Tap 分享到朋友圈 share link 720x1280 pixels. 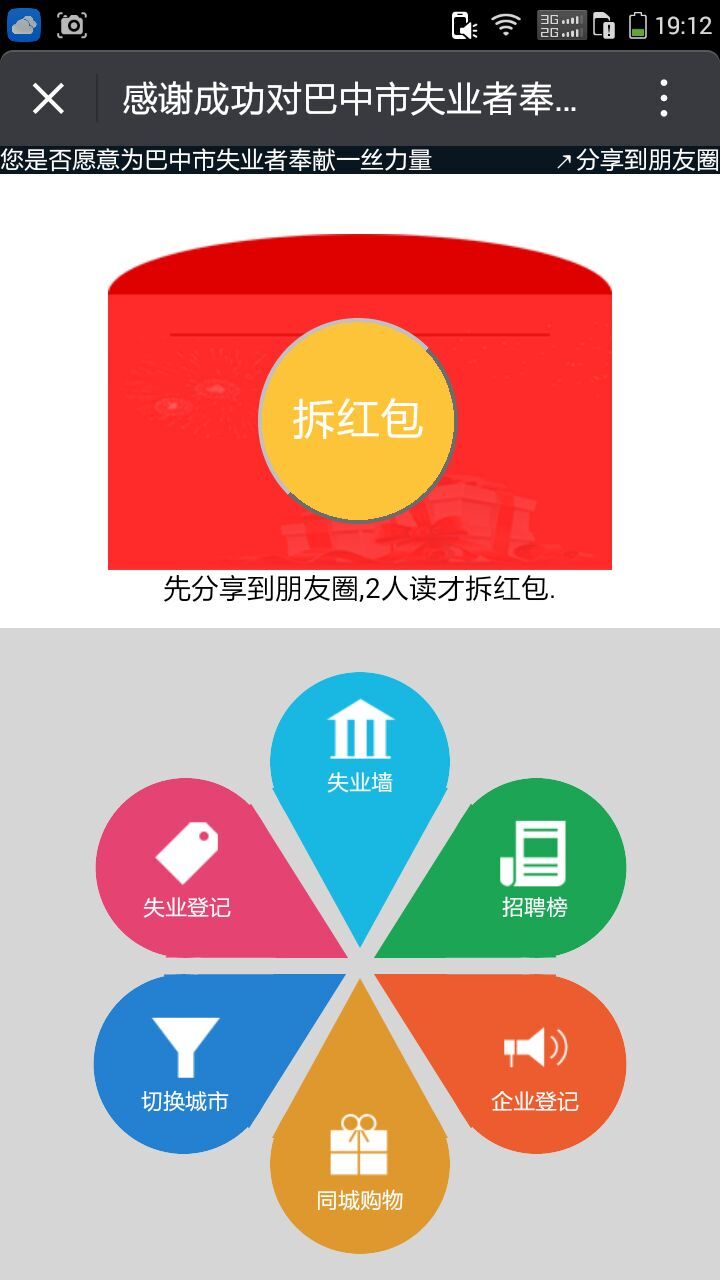(636, 160)
